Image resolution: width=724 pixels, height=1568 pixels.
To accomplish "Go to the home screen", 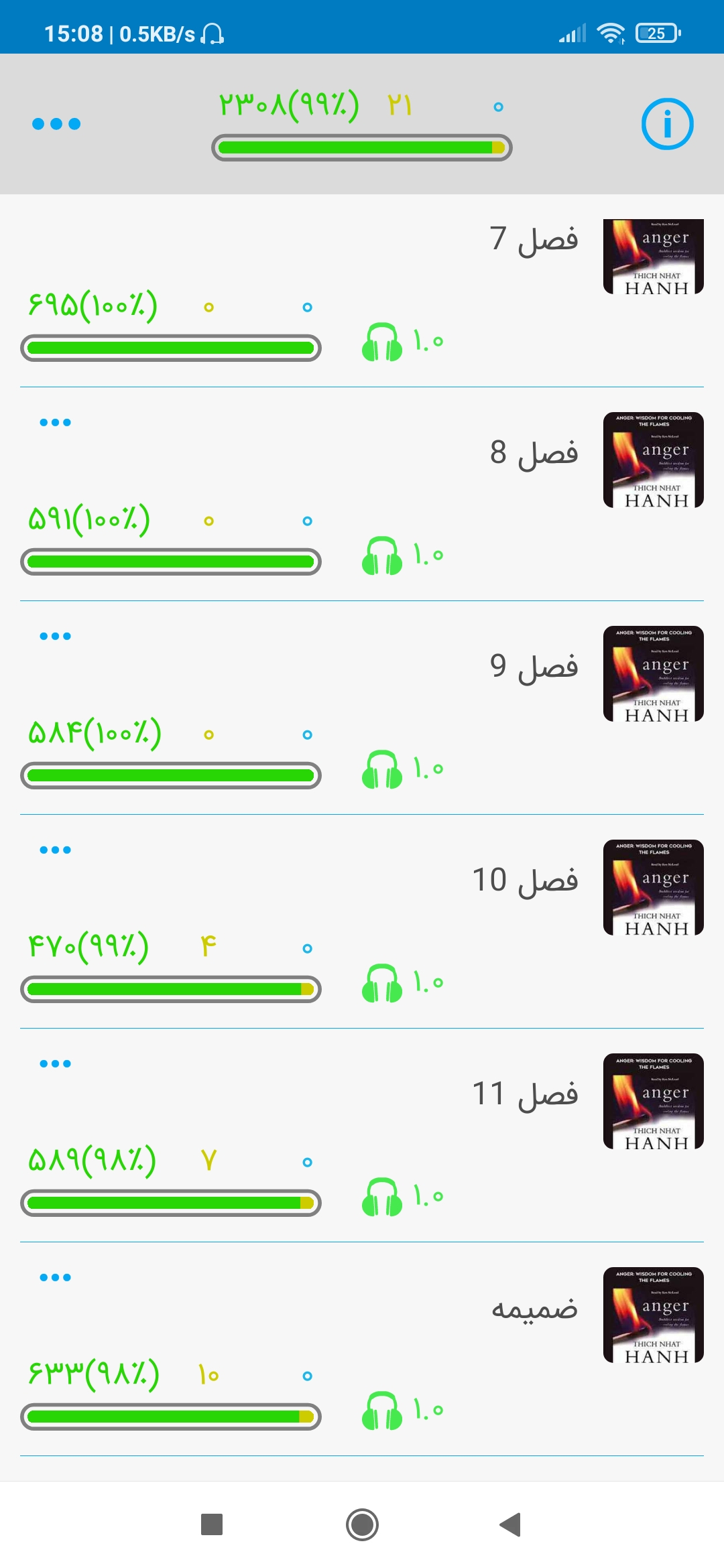I will [362, 1524].
